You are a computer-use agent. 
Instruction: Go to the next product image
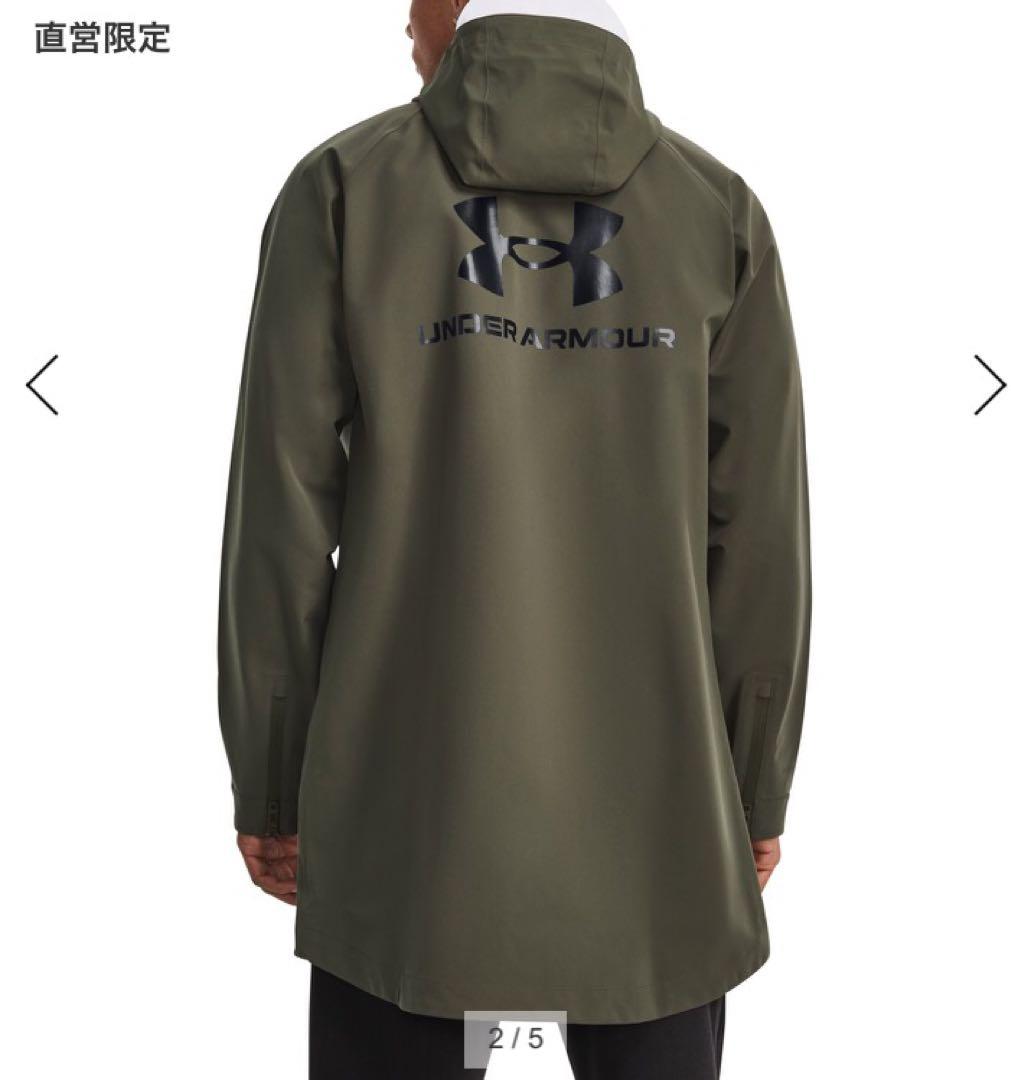tap(989, 385)
